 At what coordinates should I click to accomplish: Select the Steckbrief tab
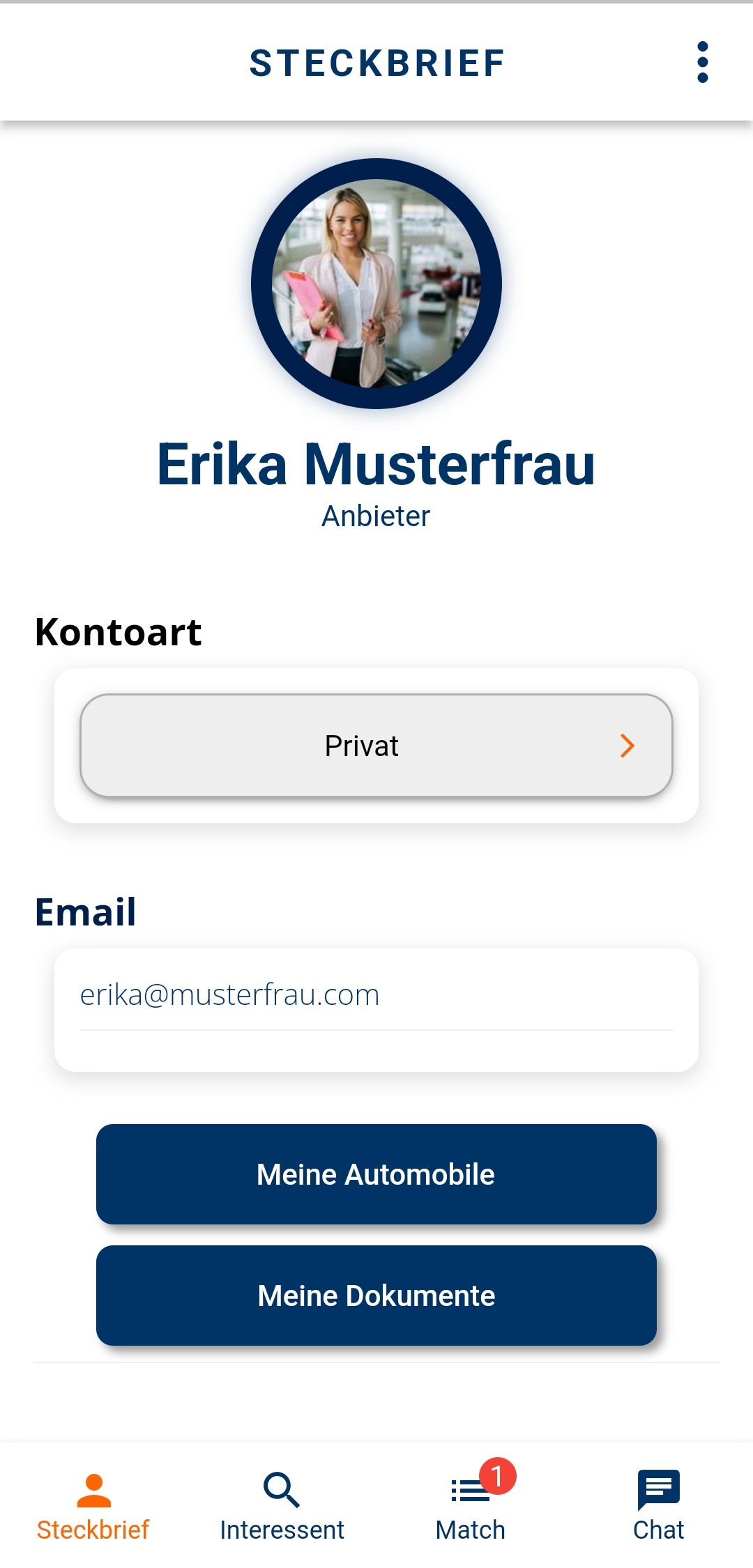(93, 1507)
